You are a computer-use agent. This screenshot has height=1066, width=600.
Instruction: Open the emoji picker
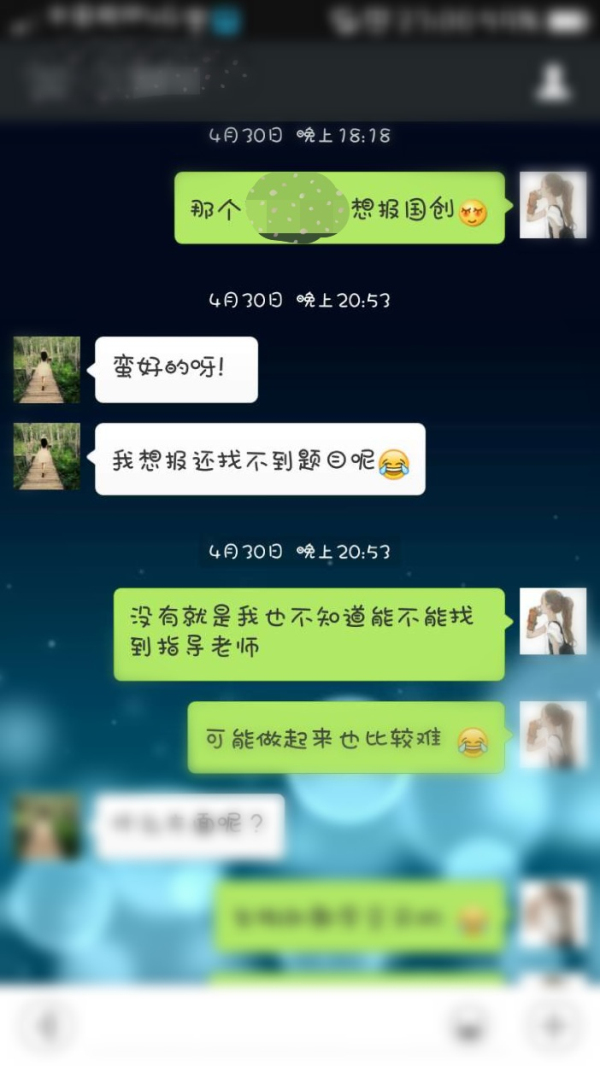click(x=465, y=1026)
